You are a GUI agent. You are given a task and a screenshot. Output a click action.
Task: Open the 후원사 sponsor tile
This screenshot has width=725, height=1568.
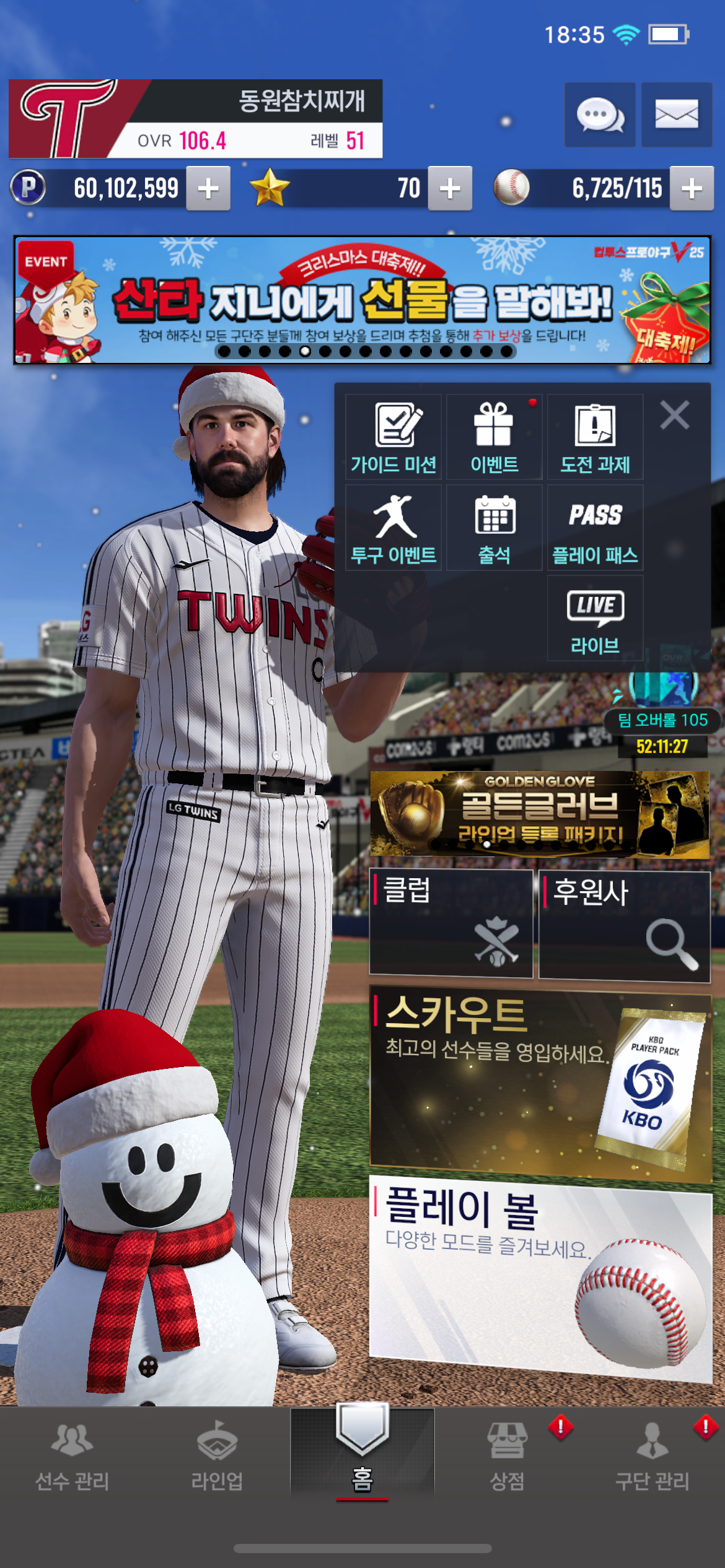pos(624,926)
